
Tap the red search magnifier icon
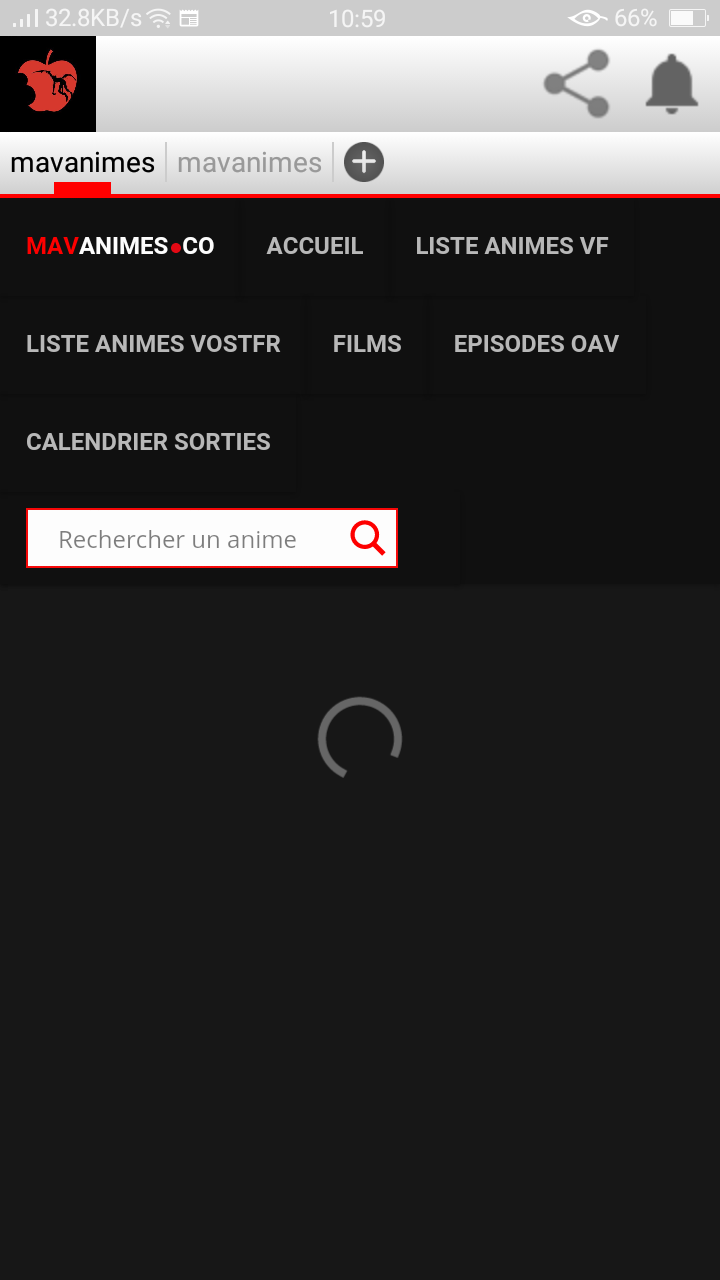(367, 538)
